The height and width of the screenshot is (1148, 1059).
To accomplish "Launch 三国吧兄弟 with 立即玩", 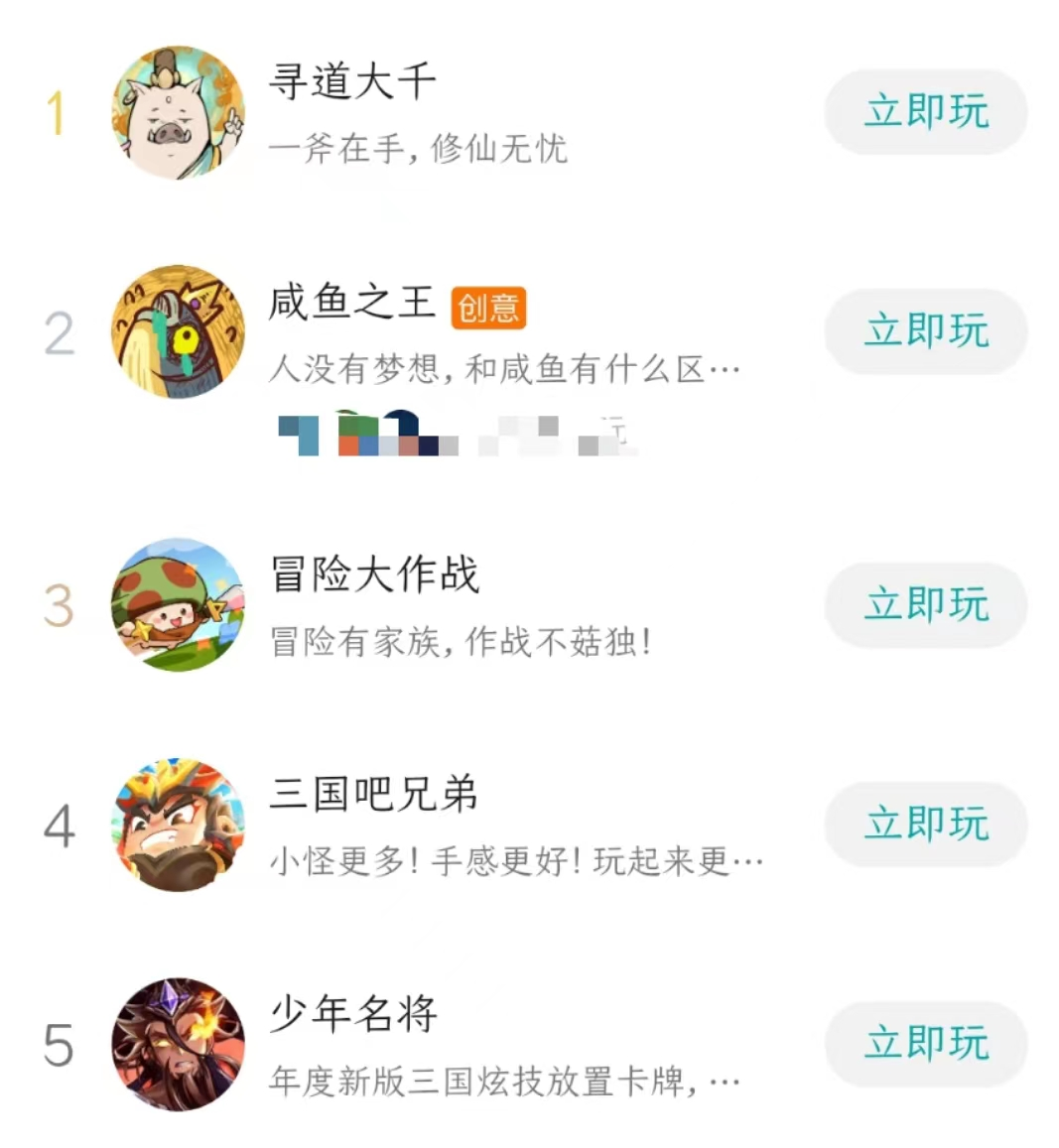I will pyautogui.click(x=925, y=824).
